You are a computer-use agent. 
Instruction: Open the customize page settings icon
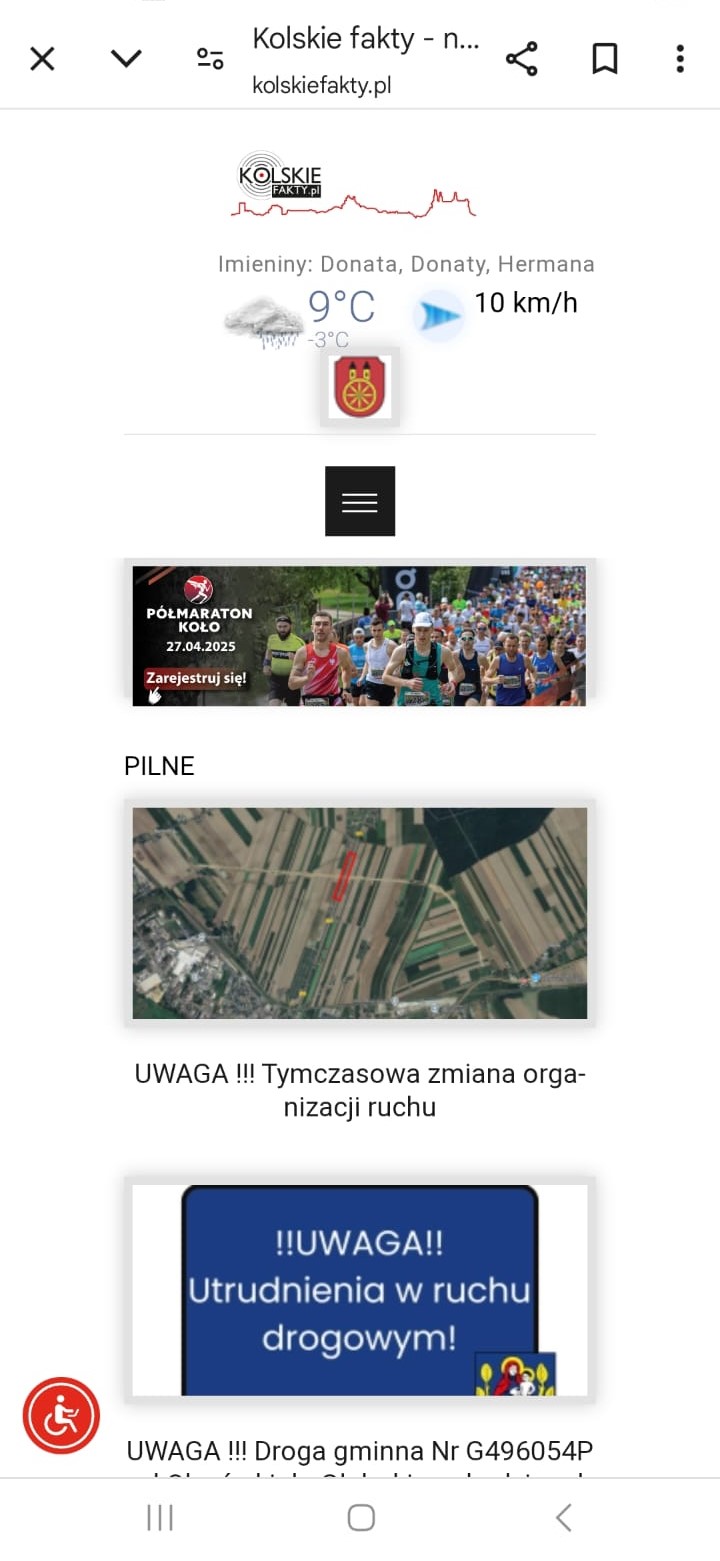click(208, 58)
